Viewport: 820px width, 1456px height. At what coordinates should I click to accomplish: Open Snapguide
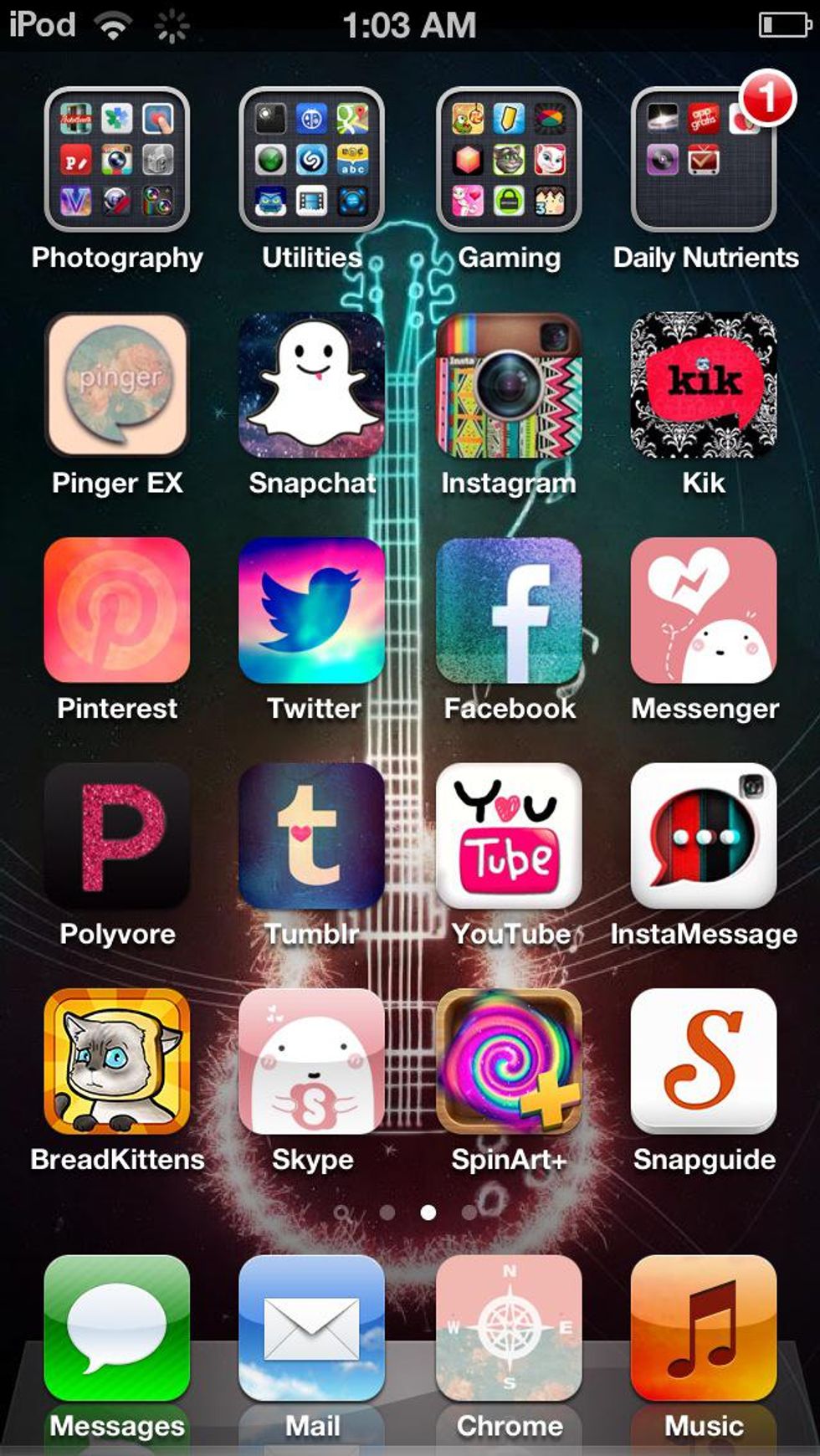tap(704, 1061)
